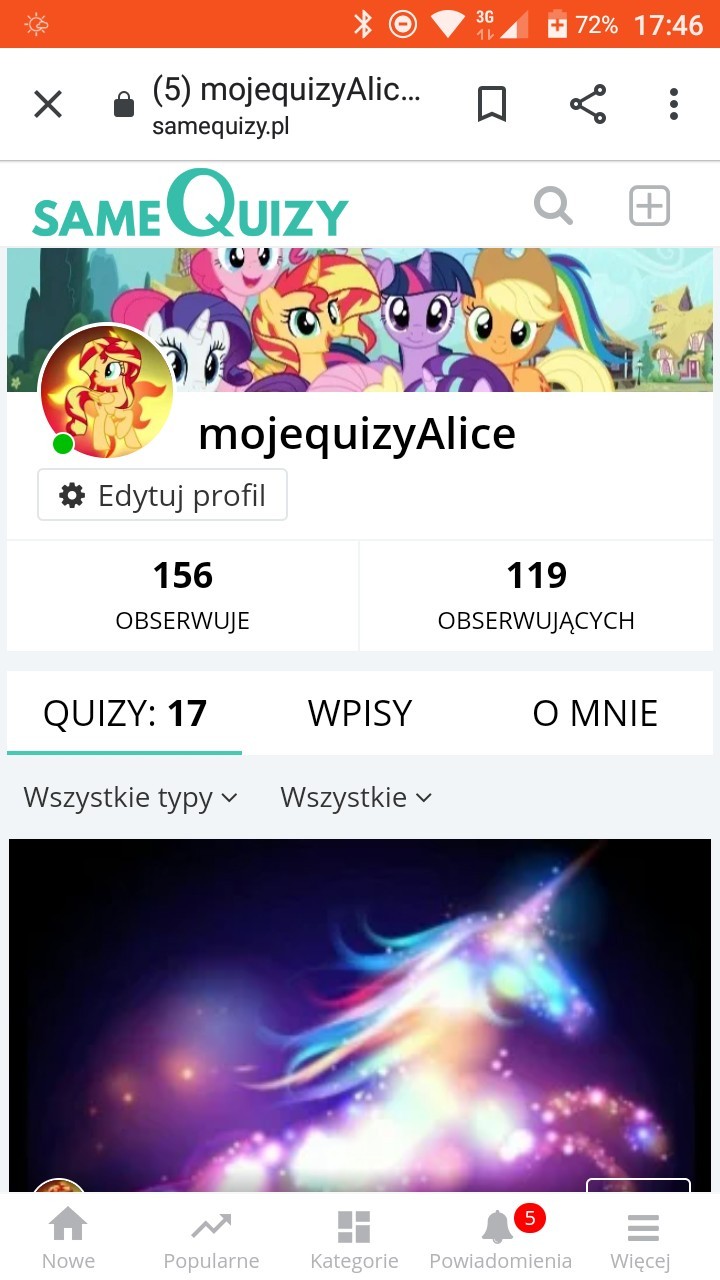
Task: Open the glowing unicorn quiz card
Action: coord(360,1010)
